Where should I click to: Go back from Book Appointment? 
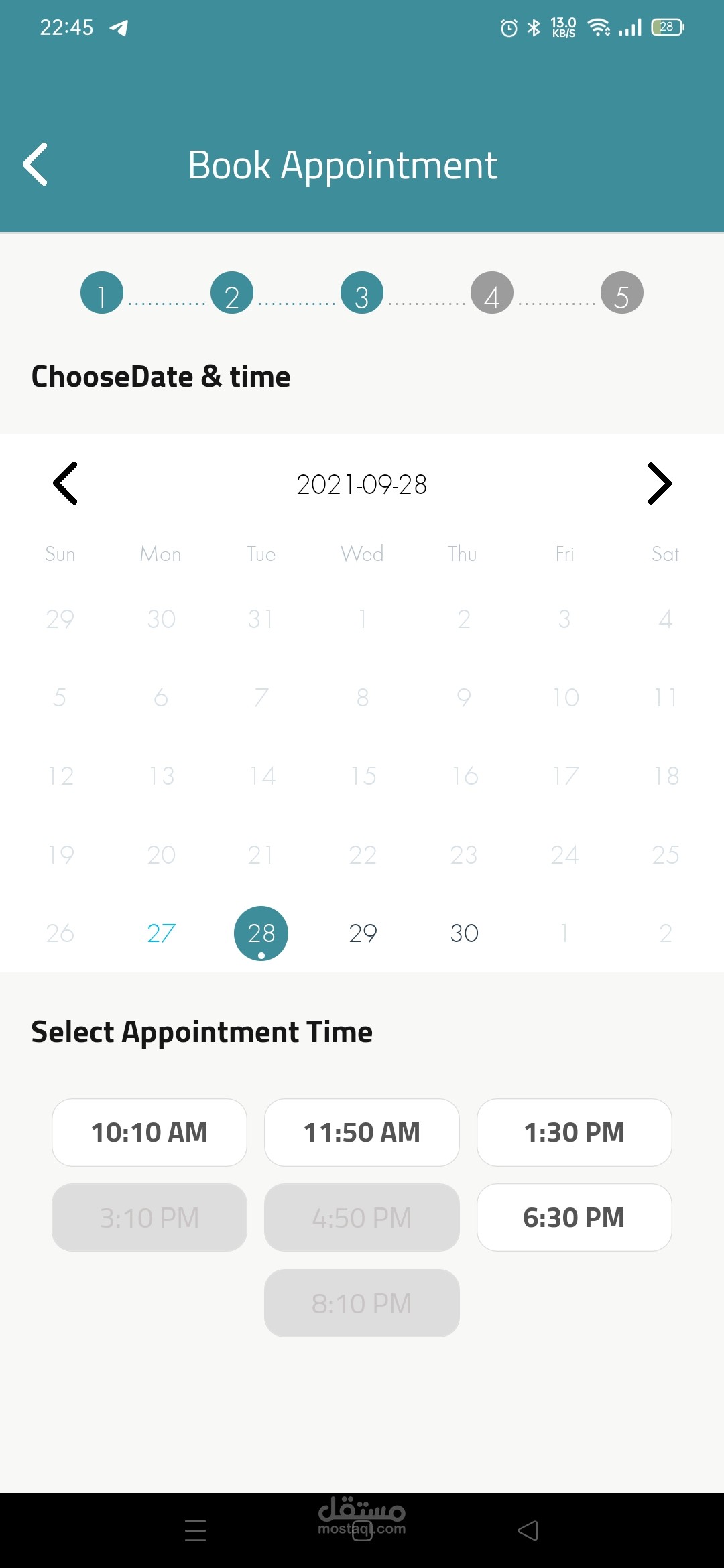pos(36,164)
